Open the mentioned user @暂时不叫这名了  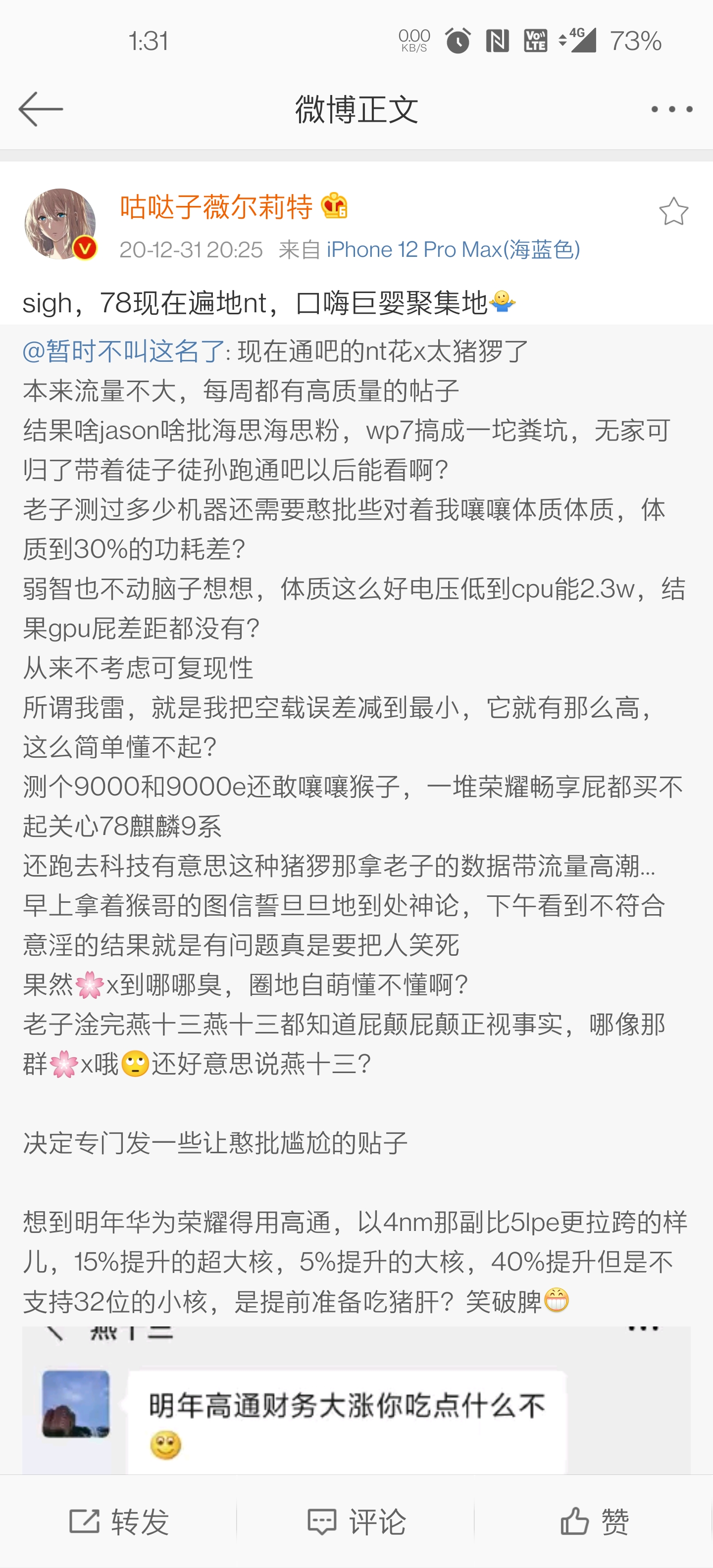click(x=124, y=351)
